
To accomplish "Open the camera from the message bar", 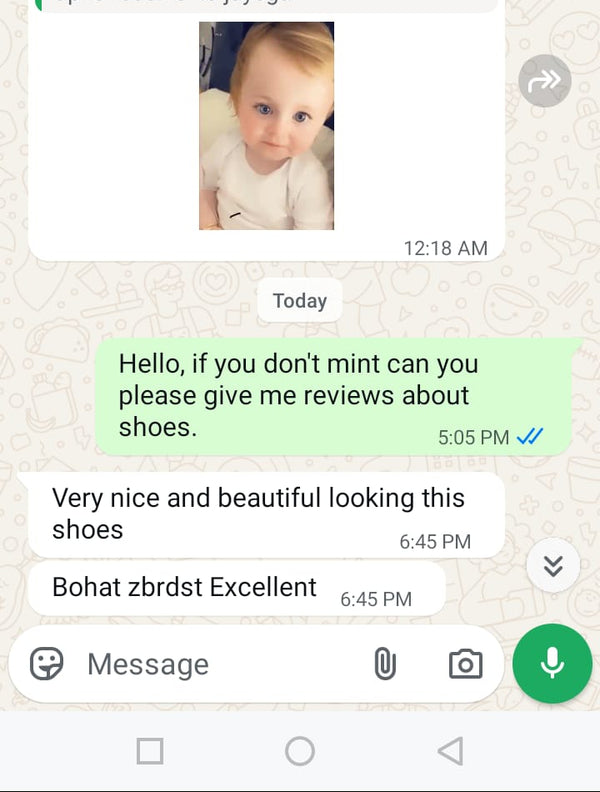I will click(x=465, y=663).
